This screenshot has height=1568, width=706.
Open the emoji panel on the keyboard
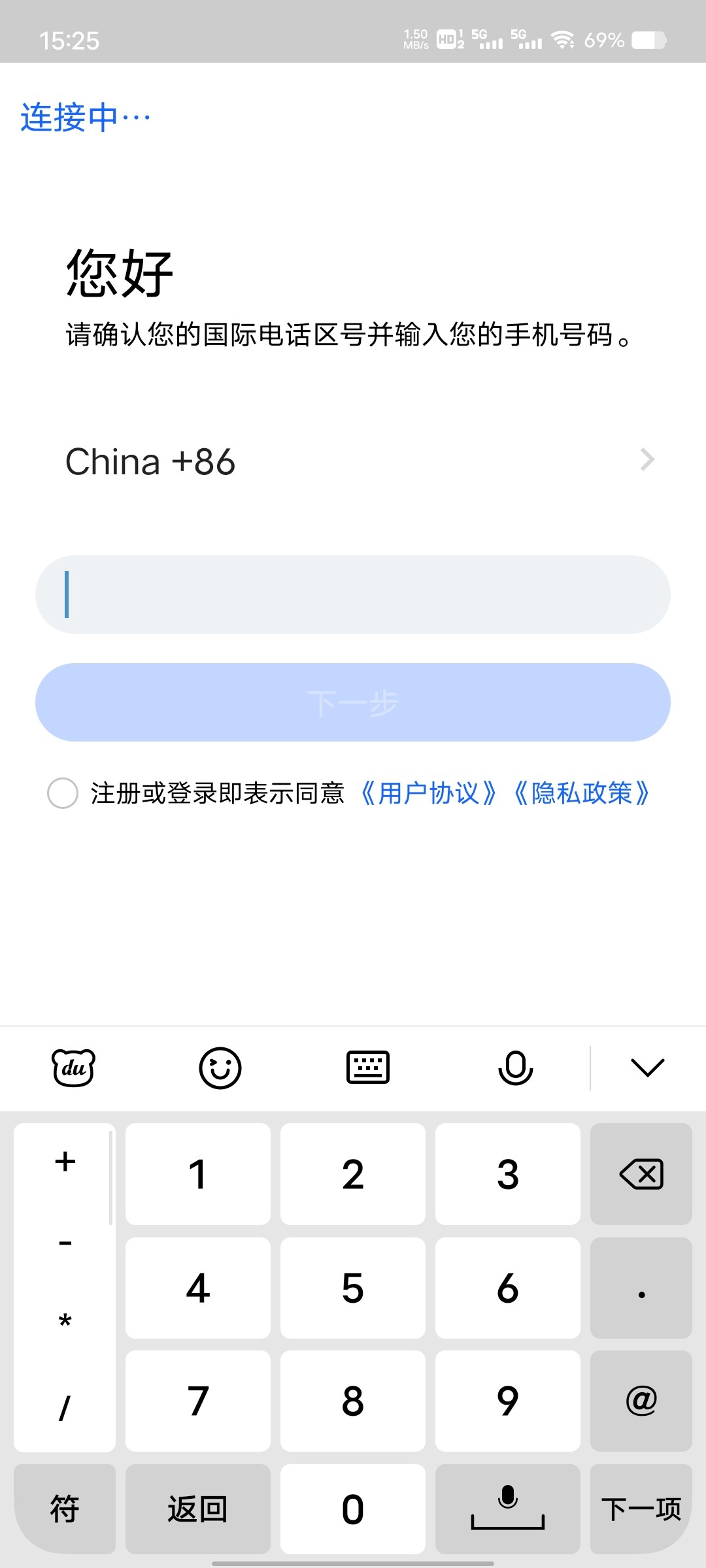(x=221, y=1066)
